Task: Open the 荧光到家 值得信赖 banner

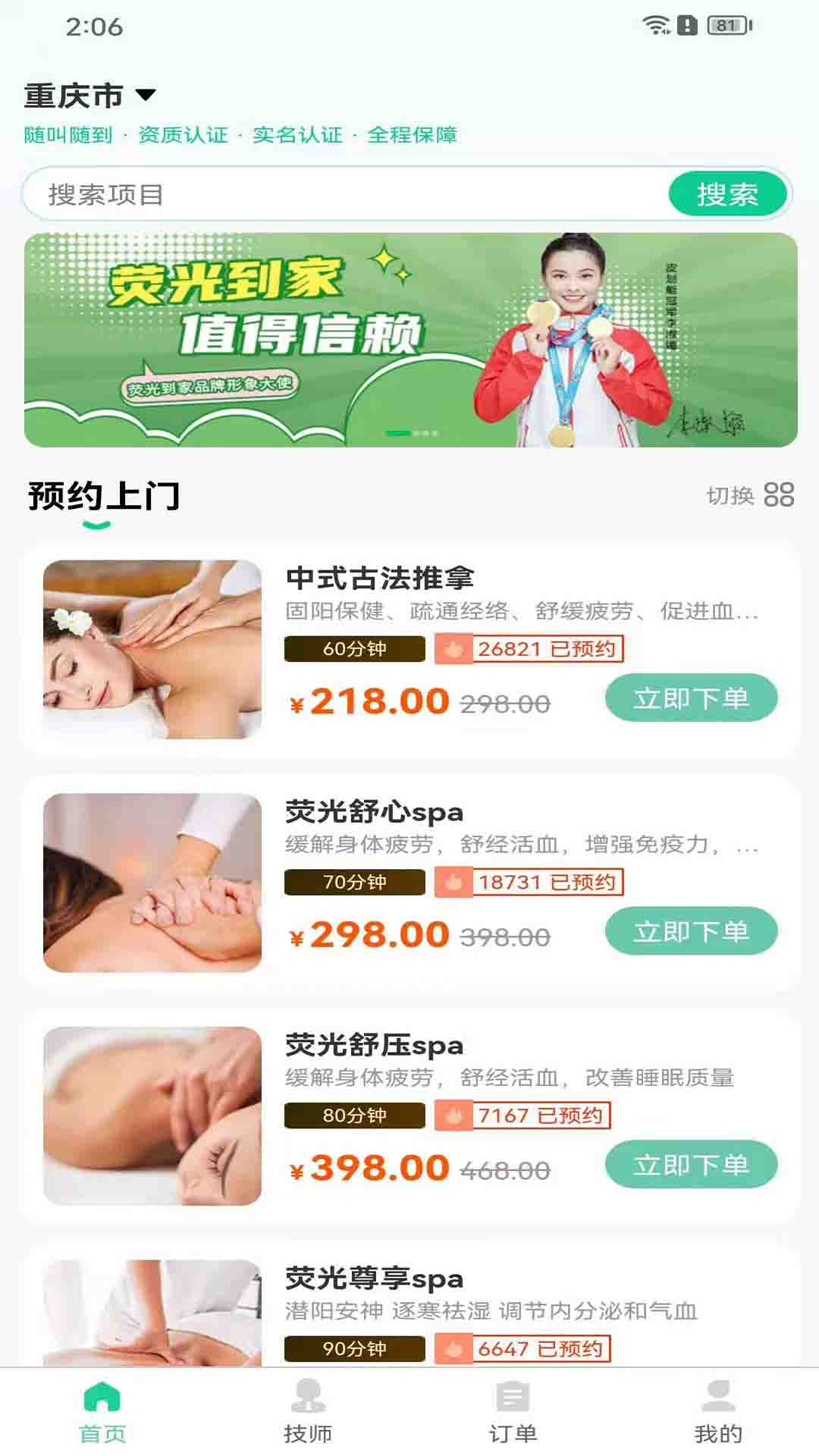Action: click(x=409, y=340)
